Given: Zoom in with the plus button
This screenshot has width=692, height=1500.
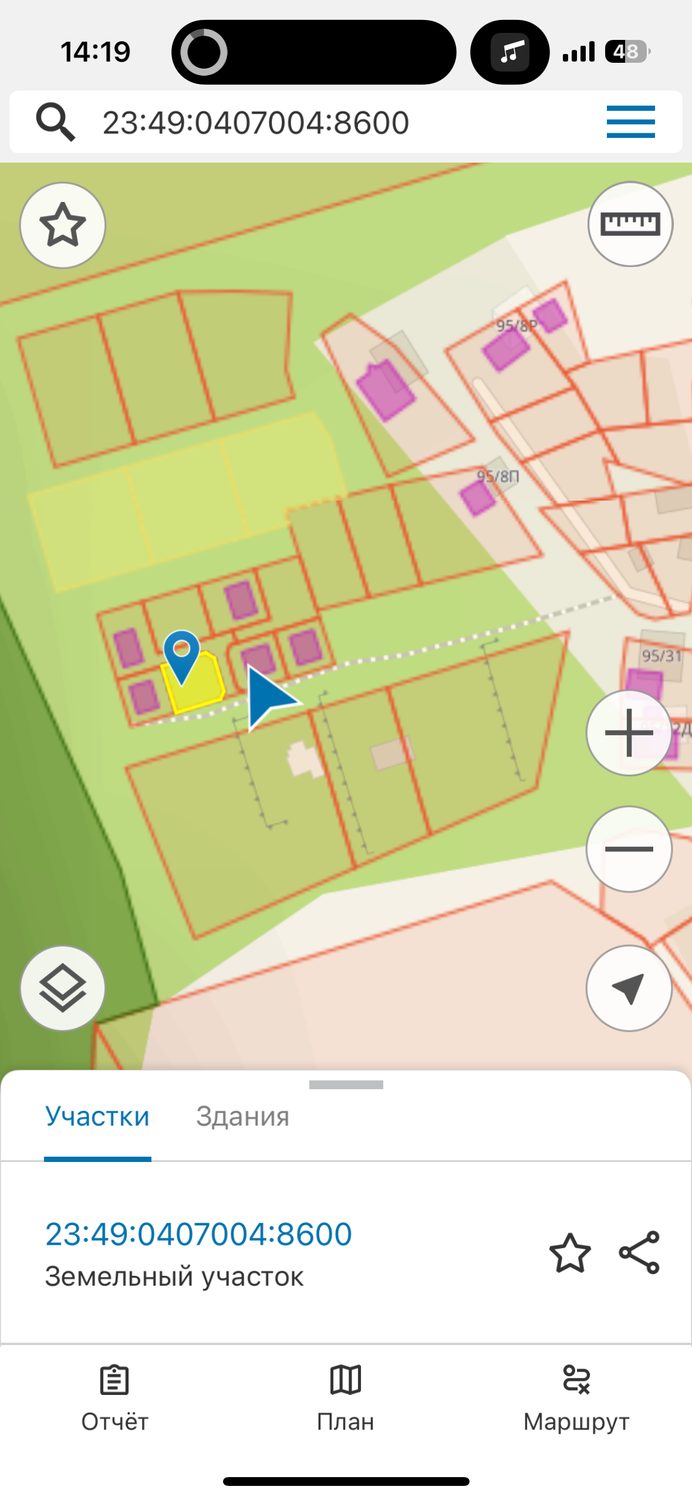Looking at the screenshot, I should (629, 733).
